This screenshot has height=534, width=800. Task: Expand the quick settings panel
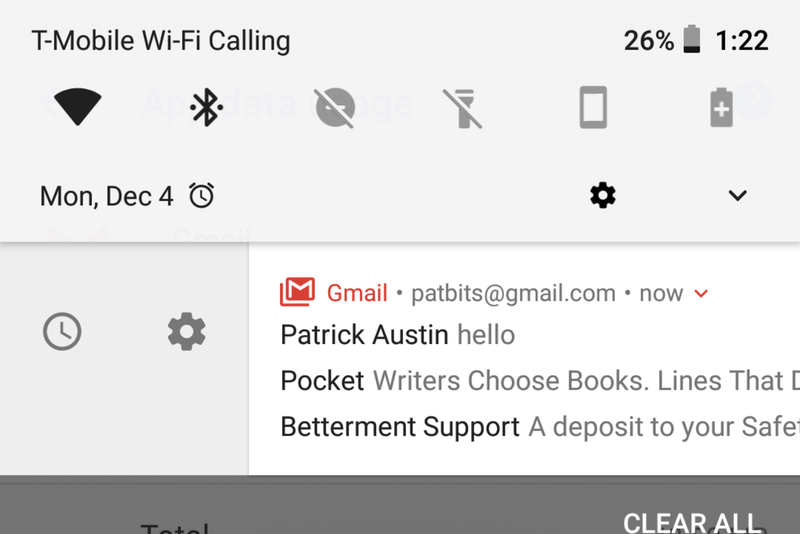point(737,195)
